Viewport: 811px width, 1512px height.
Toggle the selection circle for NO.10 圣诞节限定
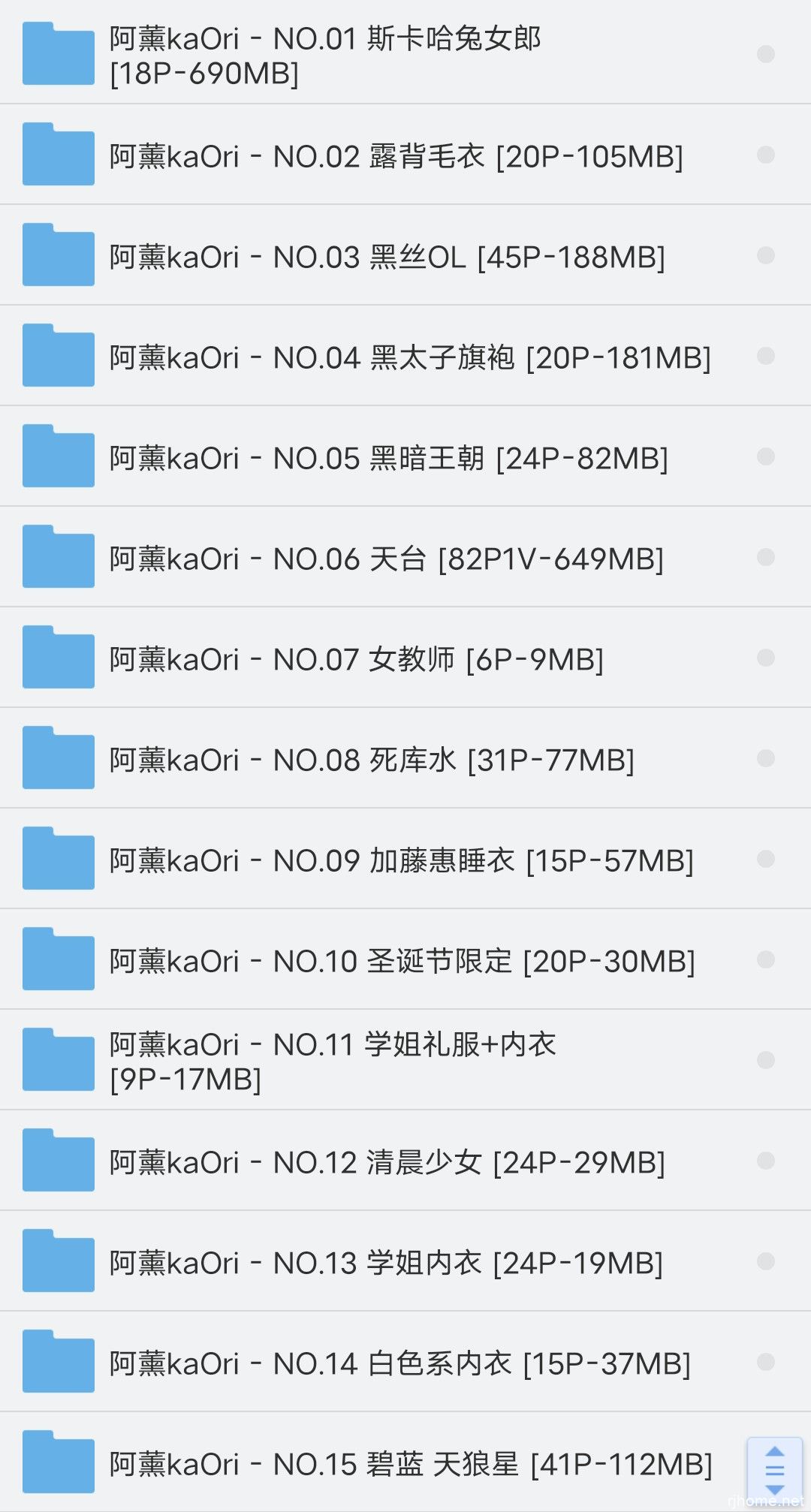[767, 959]
